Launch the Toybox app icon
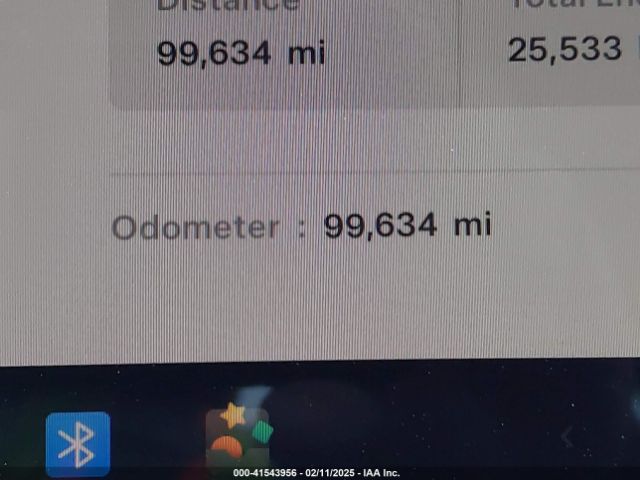 point(238,438)
